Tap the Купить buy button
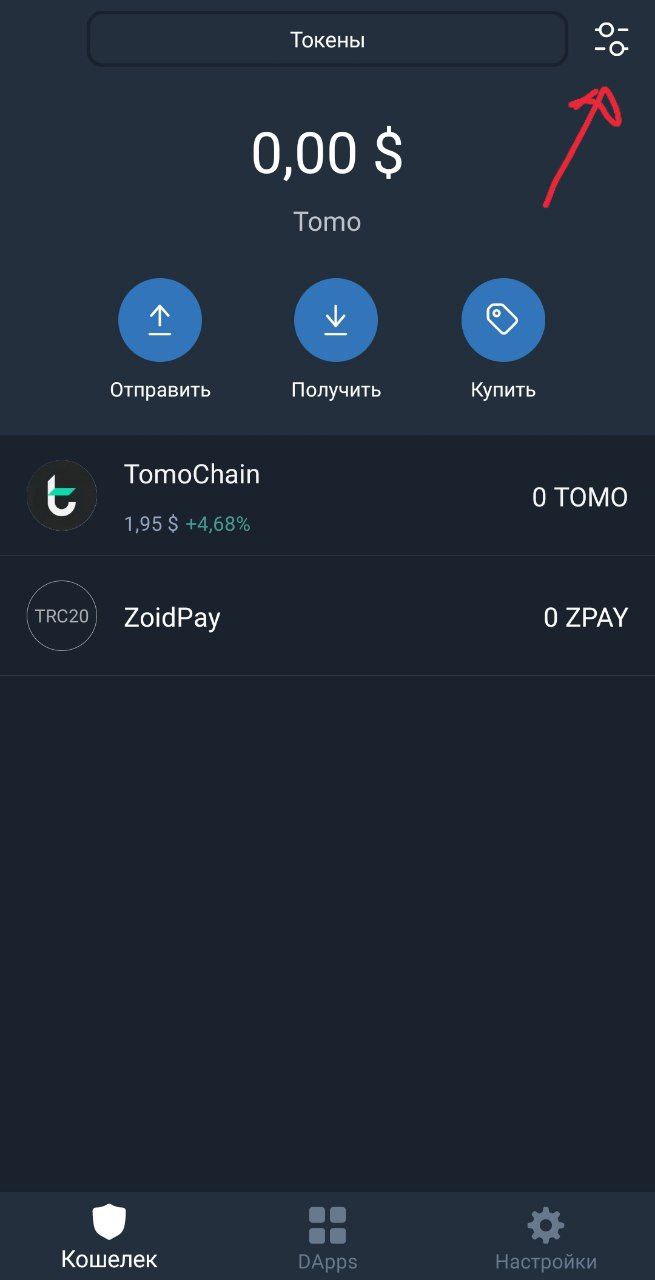655x1280 pixels. (x=503, y=320)
